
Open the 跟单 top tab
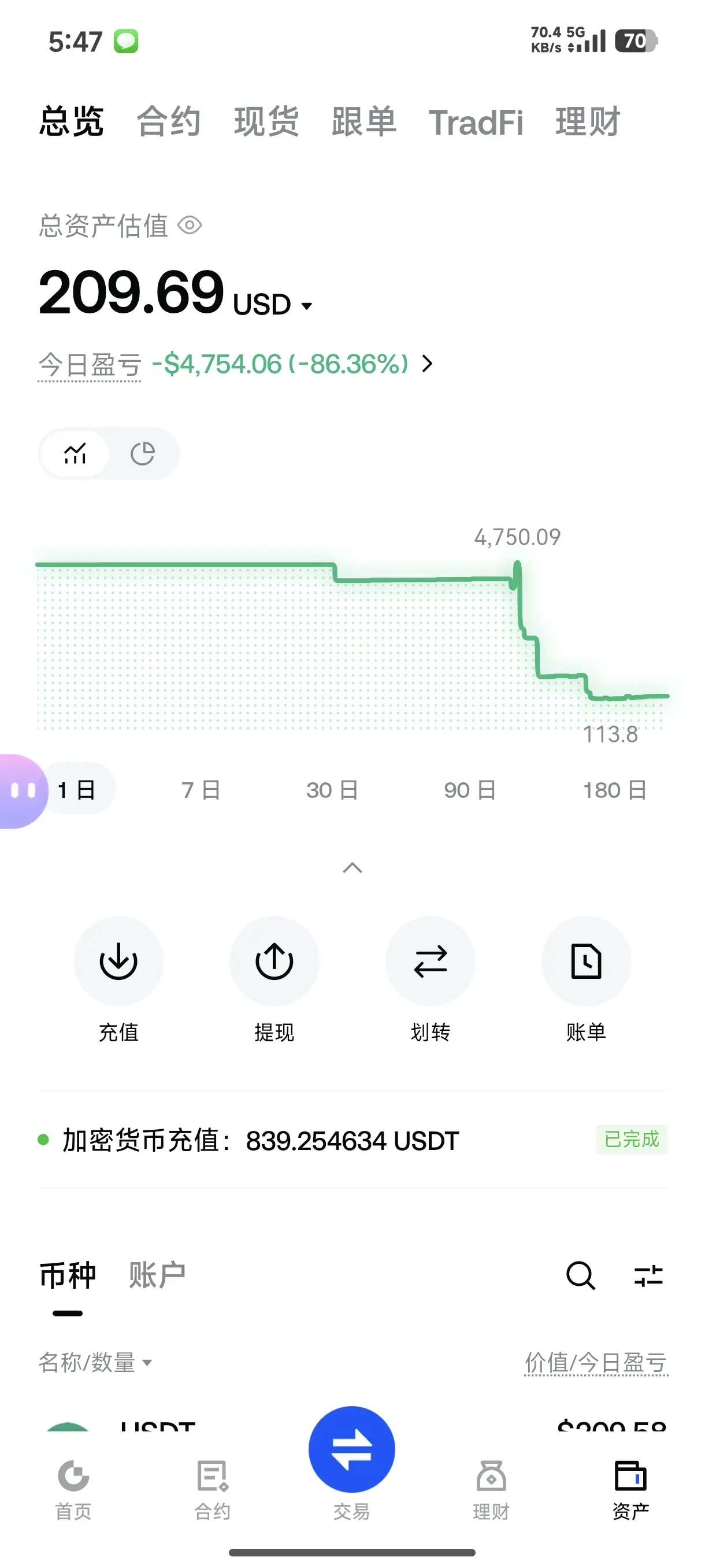click(x=363, y=122)
